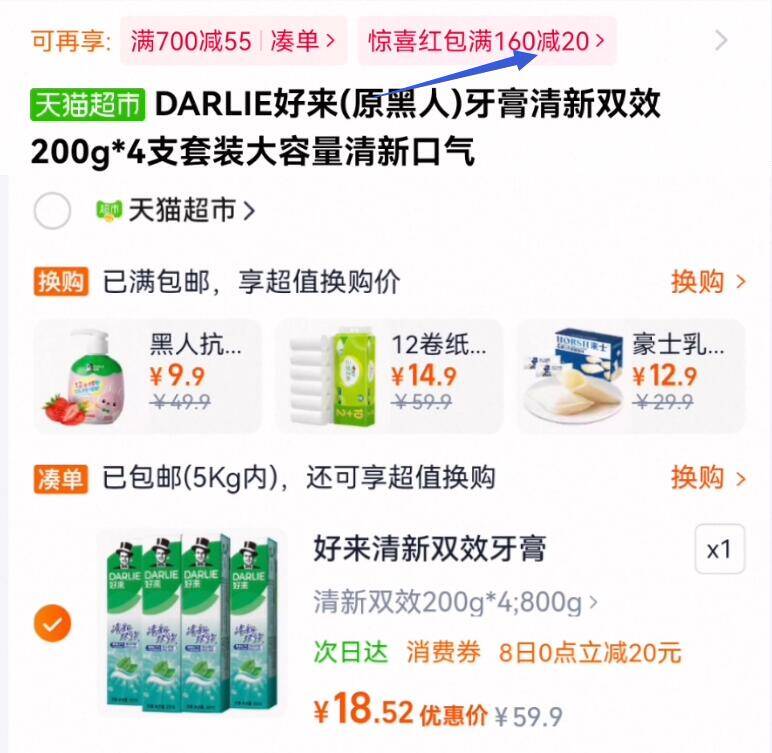Select all items from the 天猫超市 store
The width and height of the screenshot is (772, 753).
pos(52,211)
